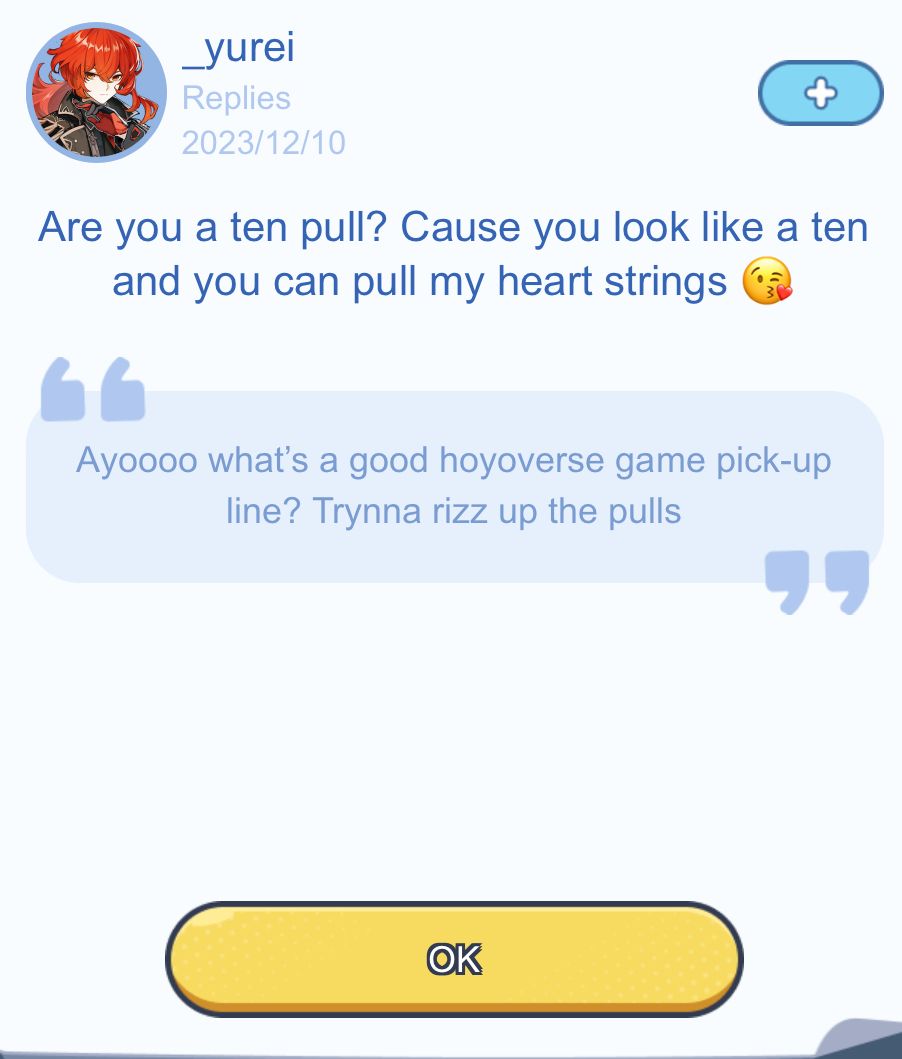Select the reply text about ten pulls
Viewport: 902px width, 1059px height.
click(452, 253)
